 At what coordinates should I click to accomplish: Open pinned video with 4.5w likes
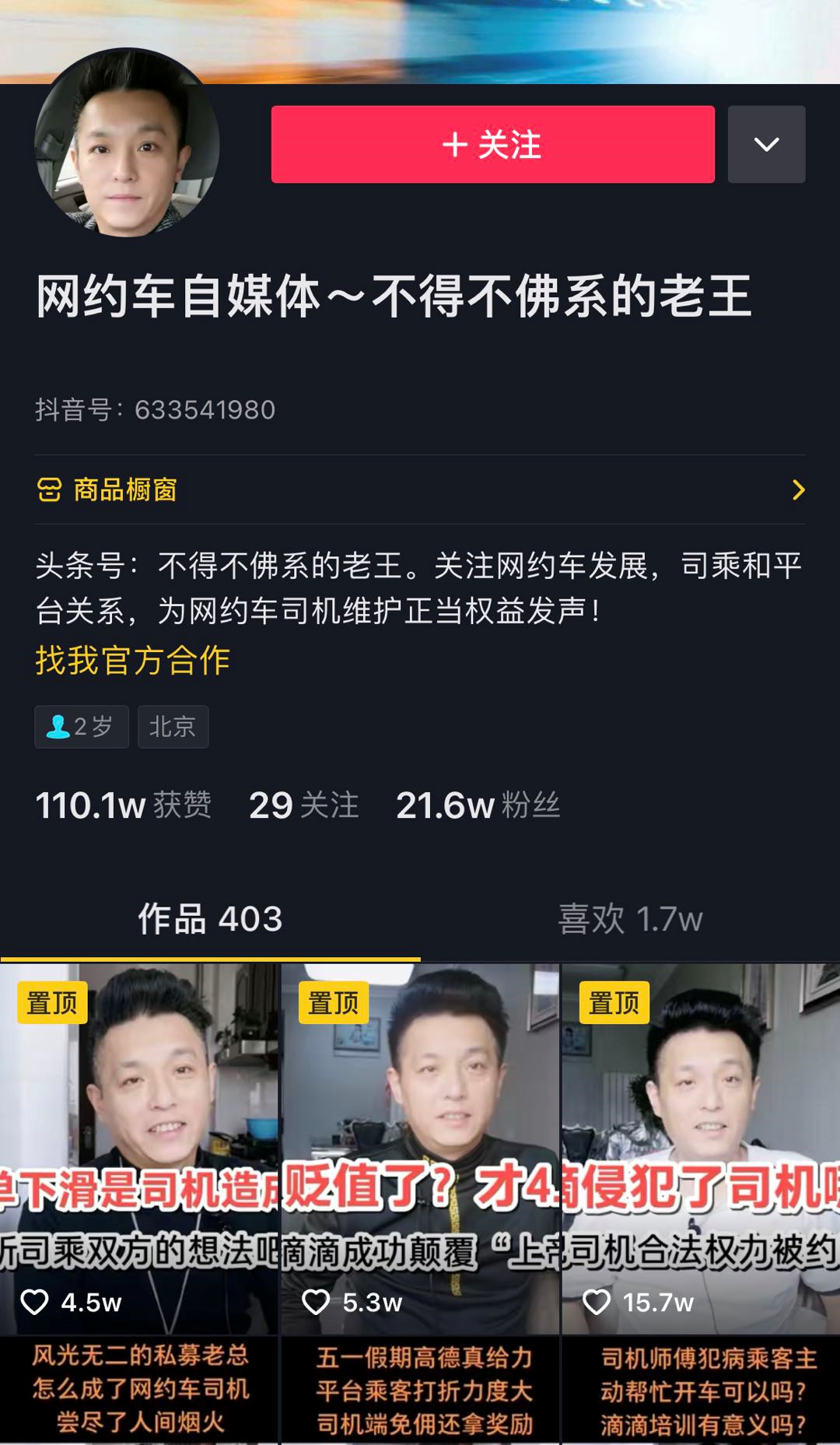pos(138,1167)
